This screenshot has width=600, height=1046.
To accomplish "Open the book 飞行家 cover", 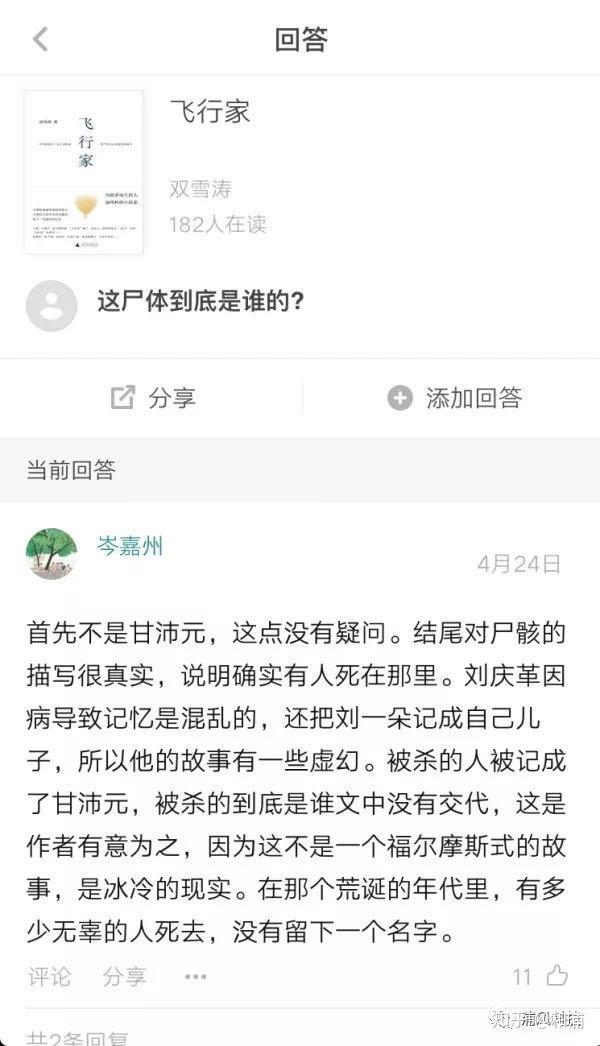I will click(x=84, y=171).
